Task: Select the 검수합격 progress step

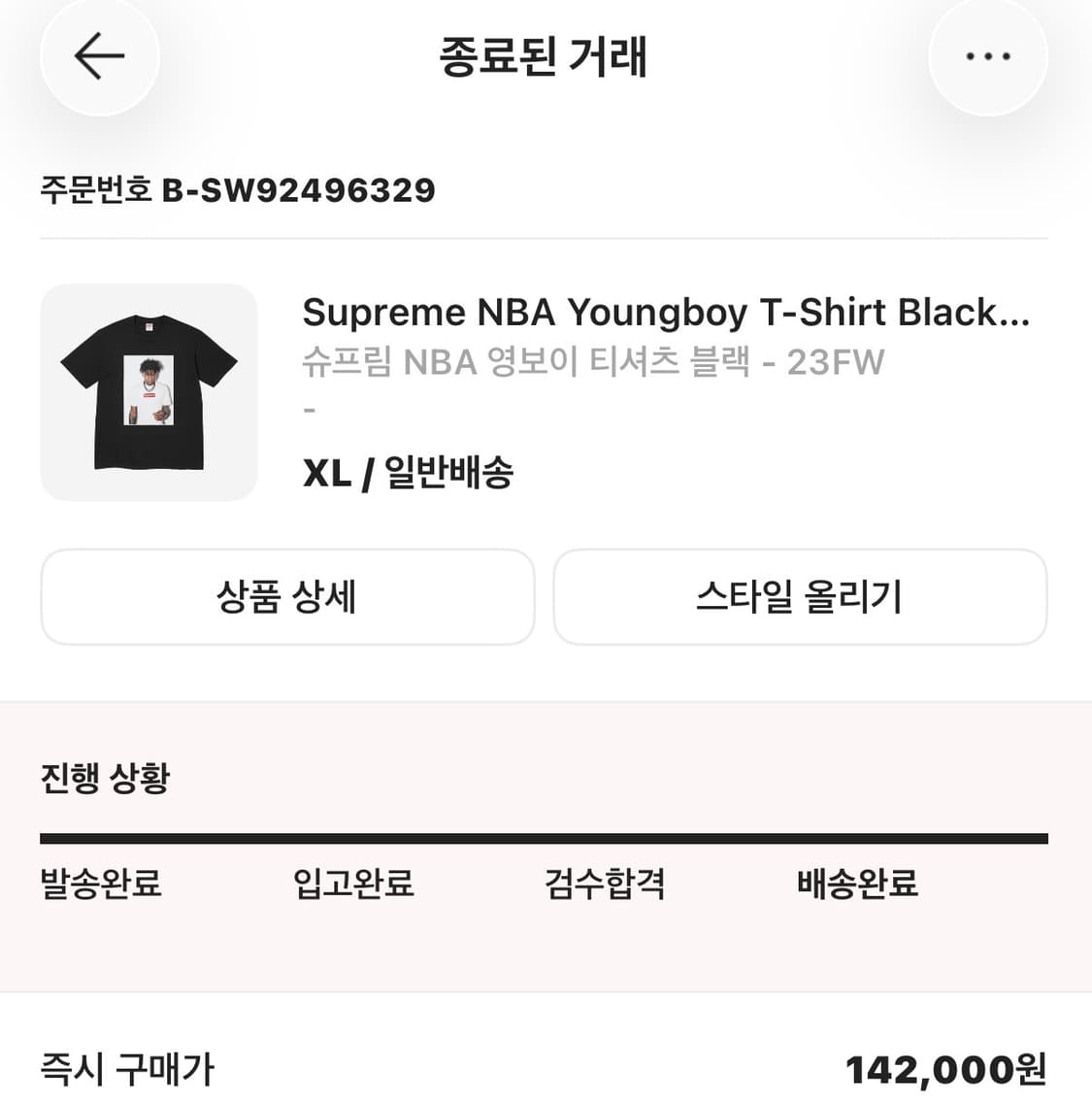Action: 604,884
